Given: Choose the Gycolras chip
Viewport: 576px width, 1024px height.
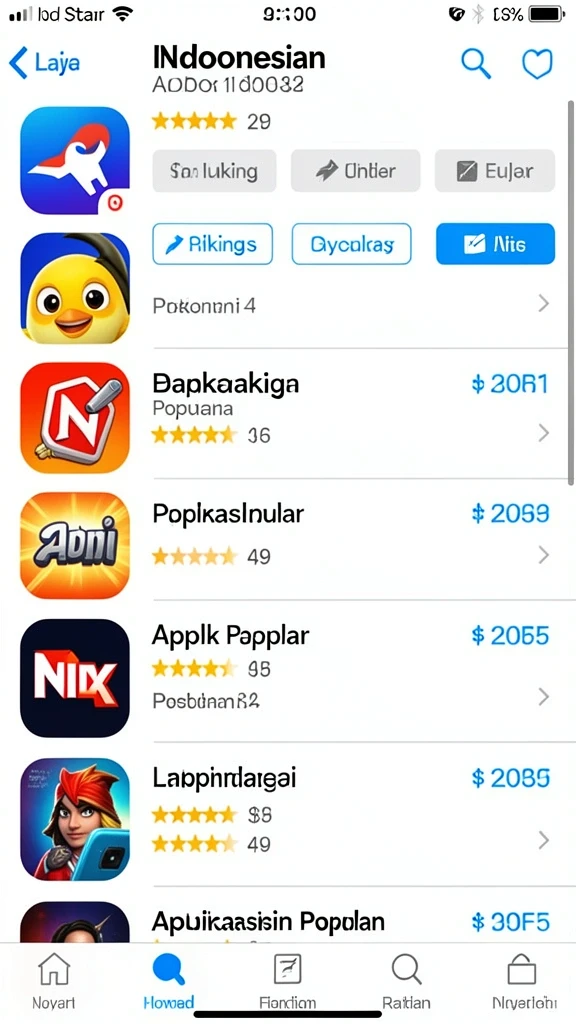Looking at the screenshot, I should (351, 244).
